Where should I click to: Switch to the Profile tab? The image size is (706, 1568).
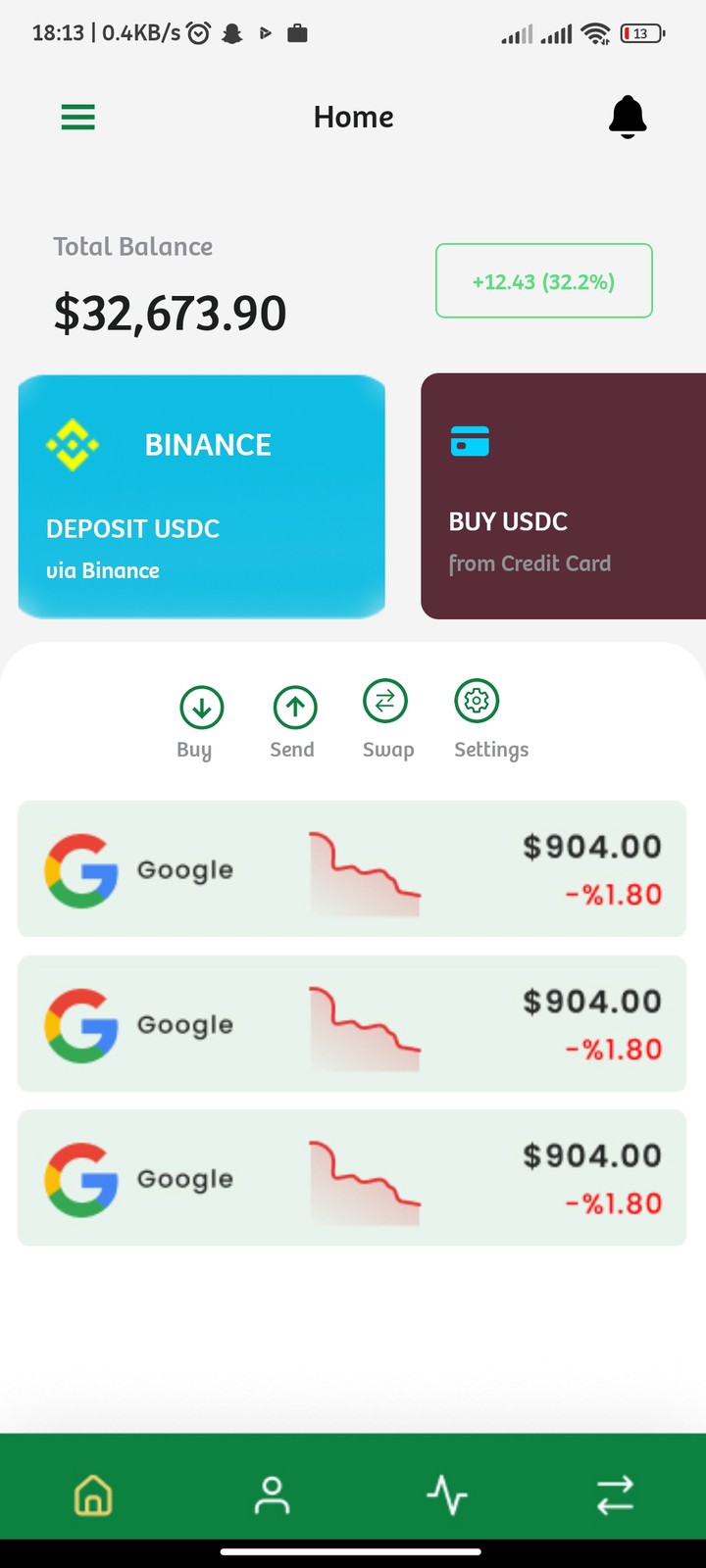[x=272, y=1495]
